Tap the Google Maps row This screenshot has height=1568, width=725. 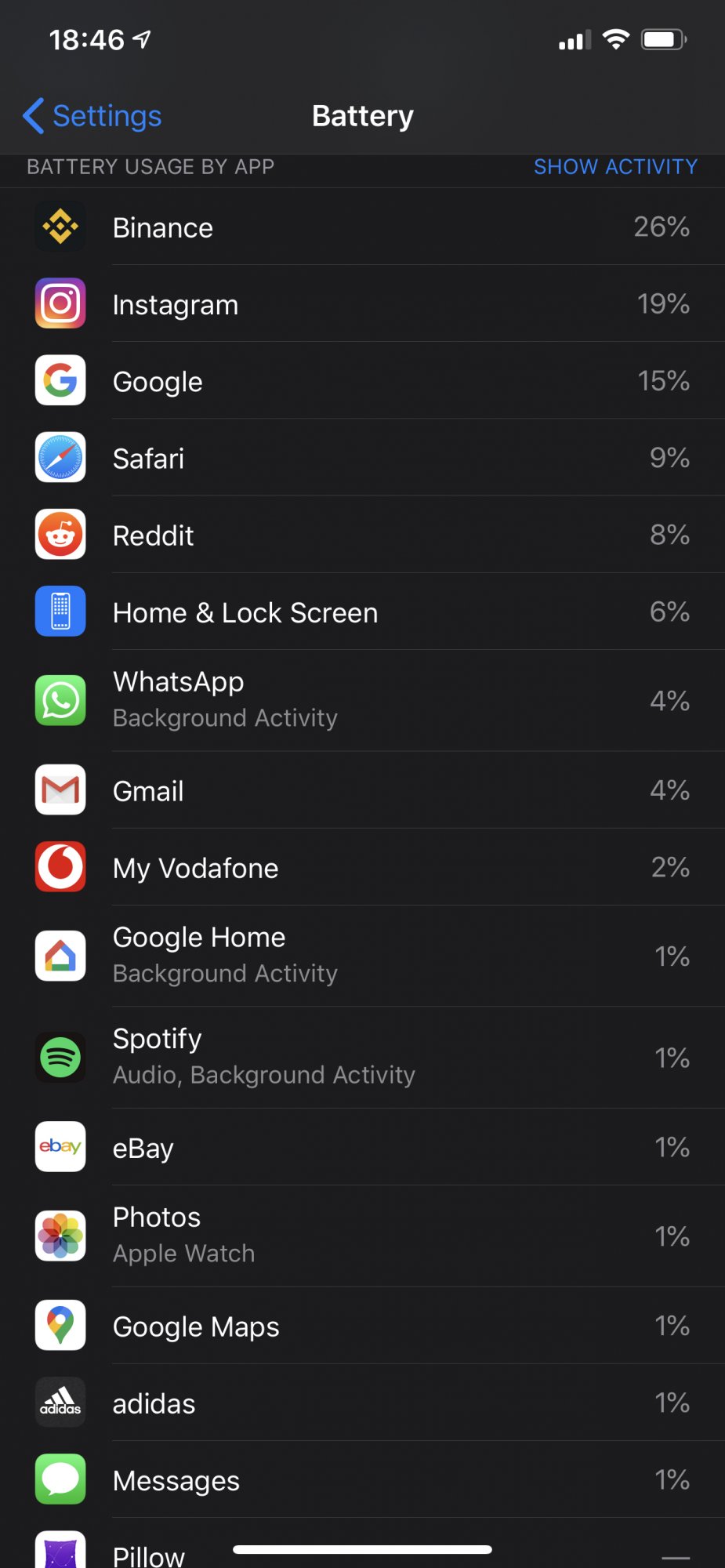point(362,1326)
